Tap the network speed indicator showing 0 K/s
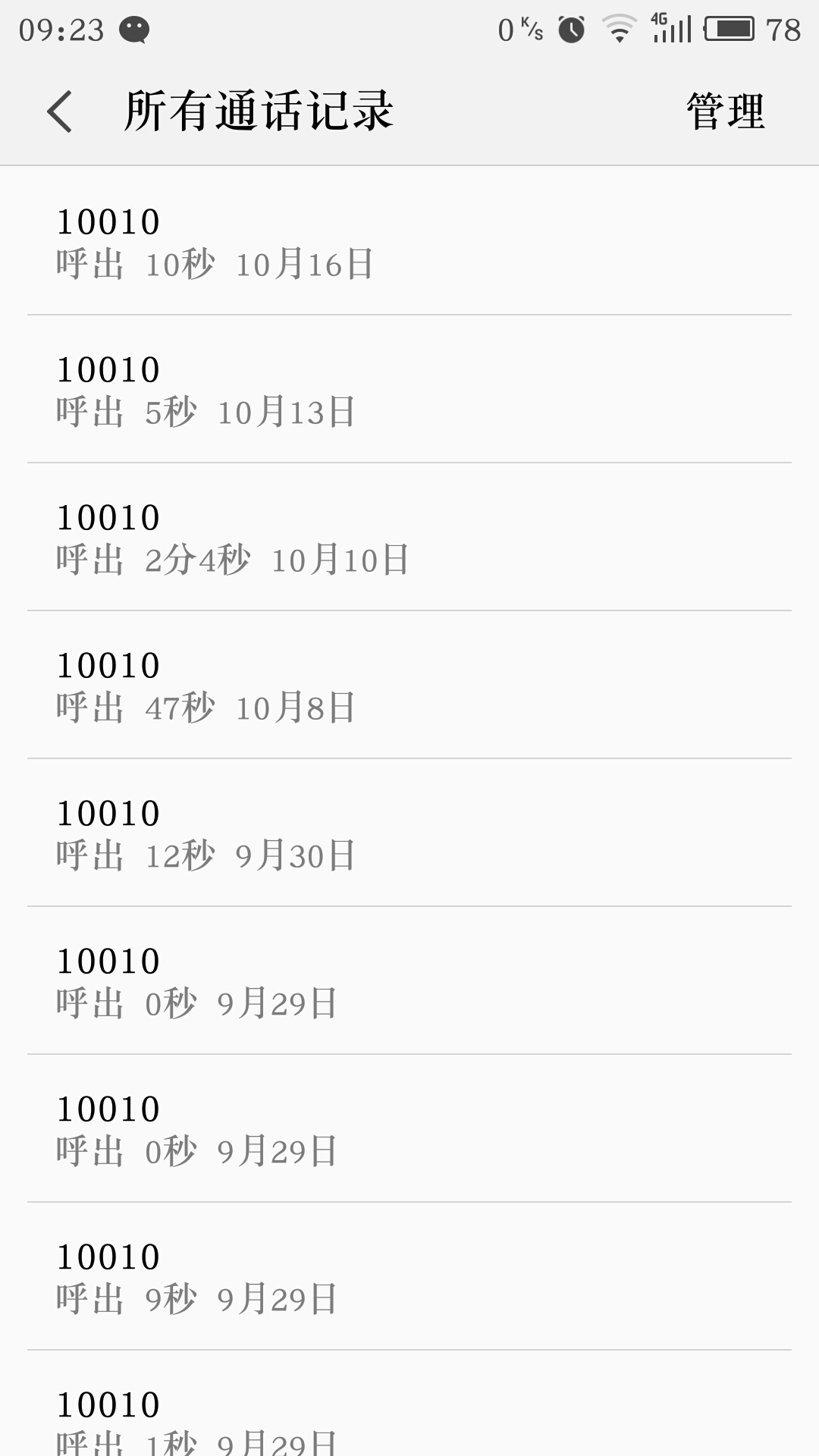 click(520, 28)
